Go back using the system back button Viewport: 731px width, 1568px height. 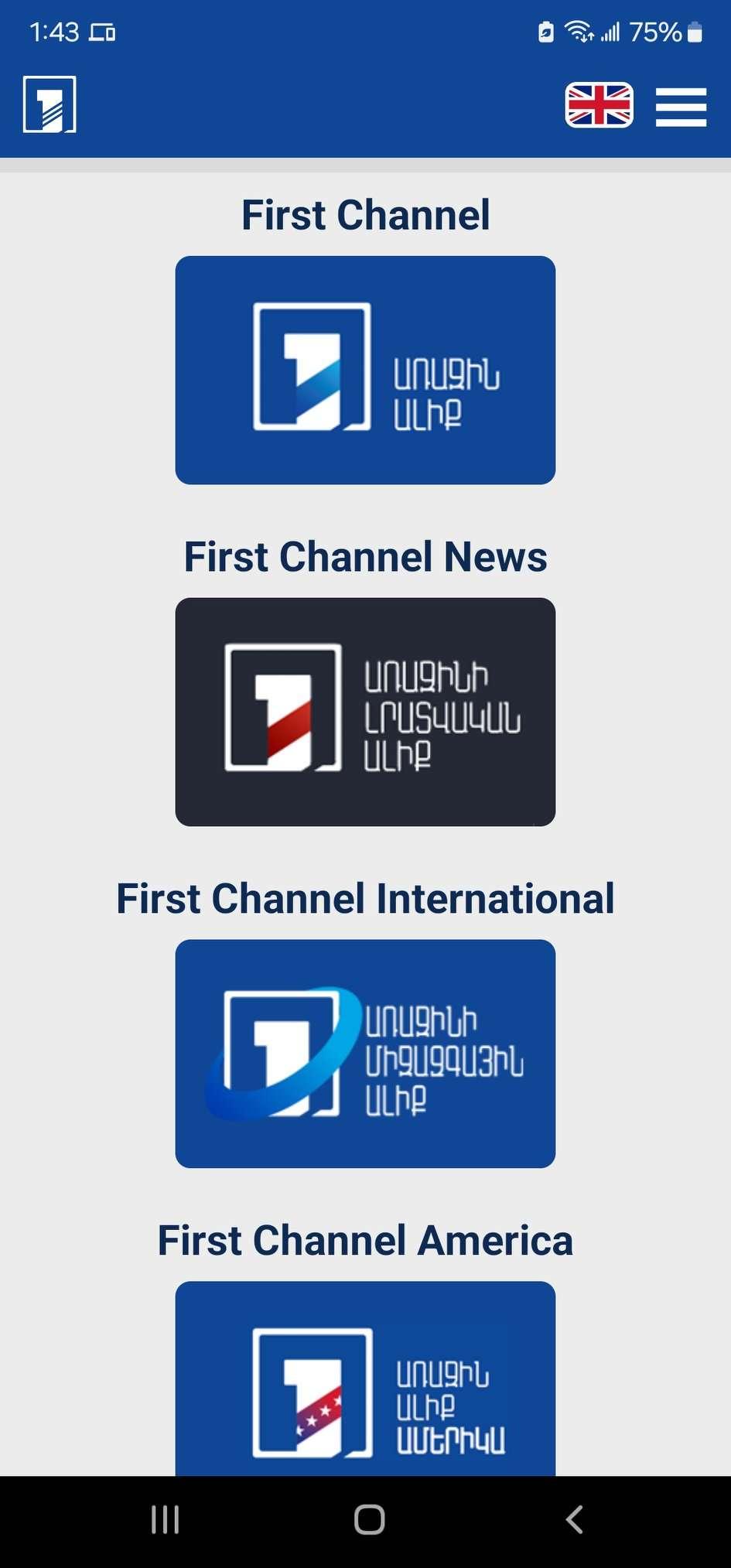(573, 1519)
